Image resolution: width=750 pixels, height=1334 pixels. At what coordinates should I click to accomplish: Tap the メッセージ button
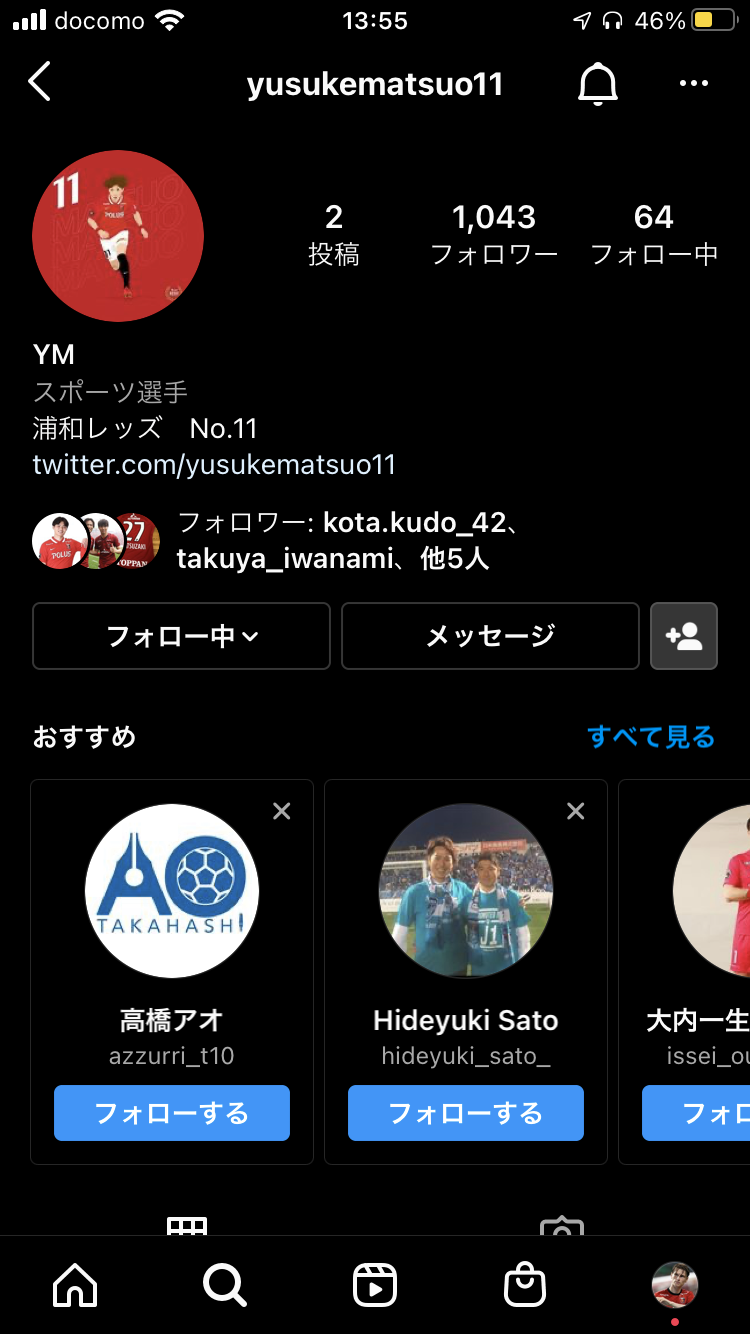coord(490,636)
